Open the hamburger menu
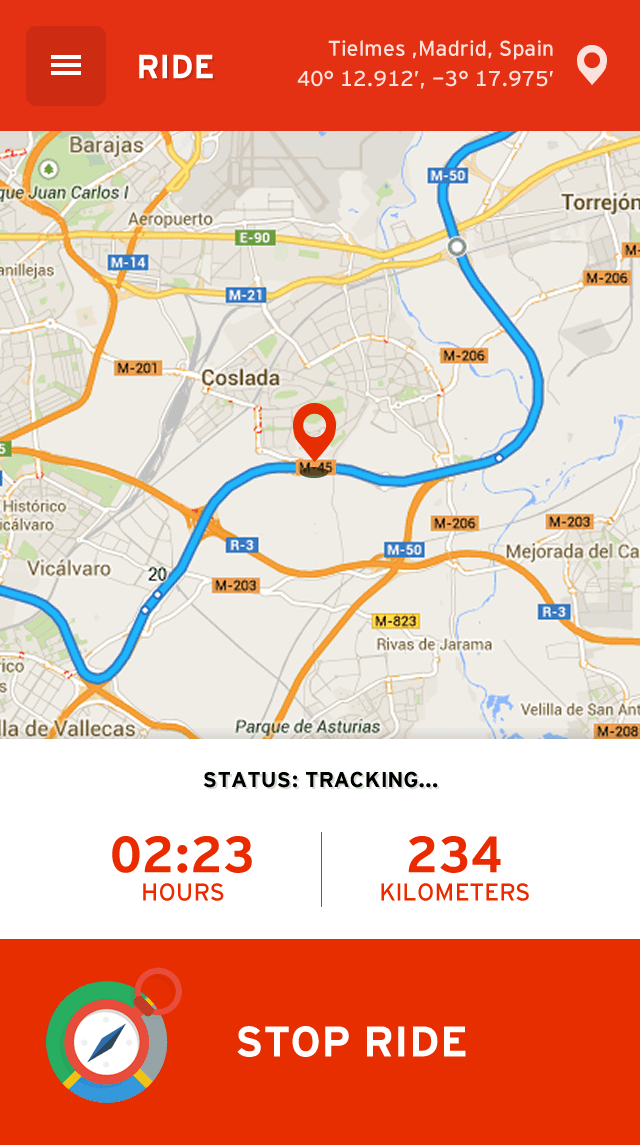Viewport: 640px width, 1145px height. 66,66
